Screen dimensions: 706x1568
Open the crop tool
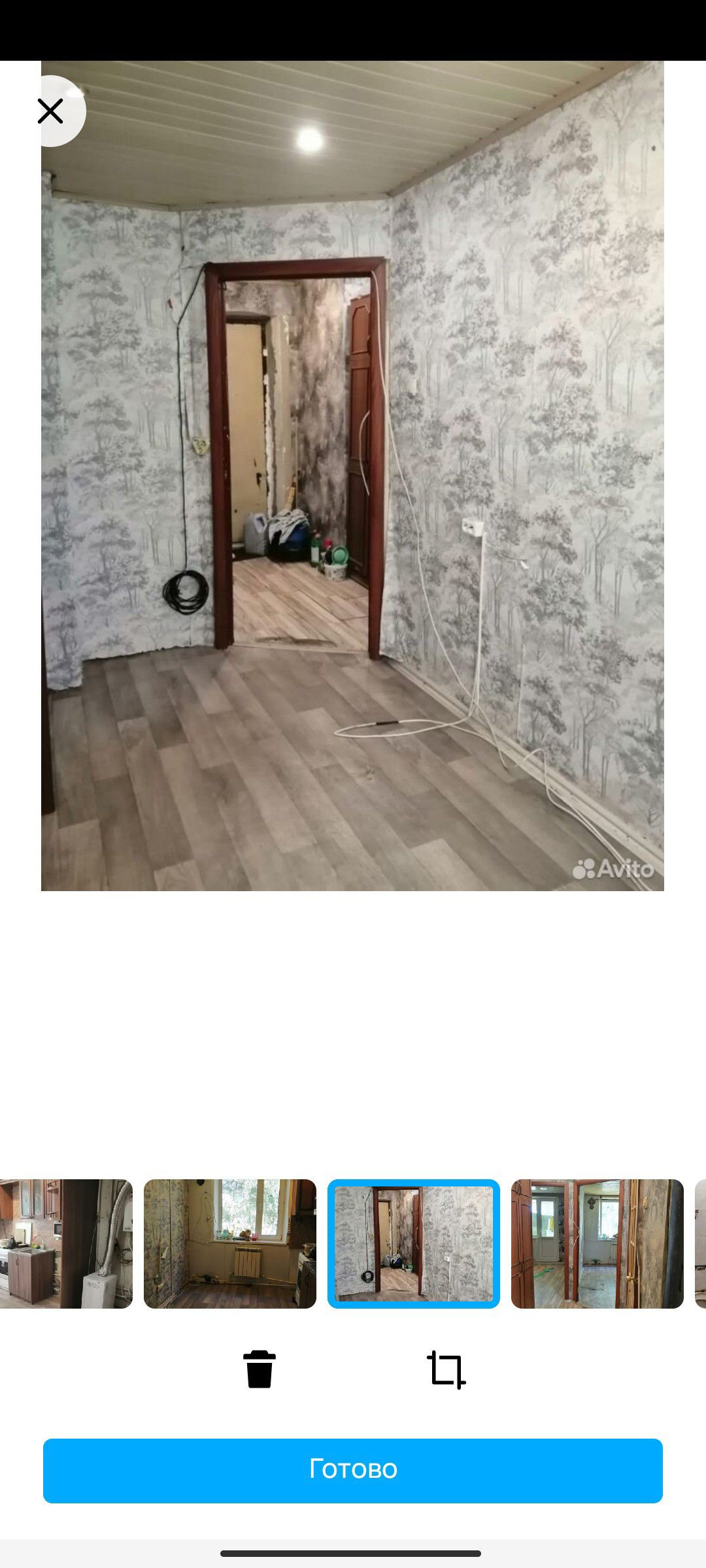(x=446, y=1369)
